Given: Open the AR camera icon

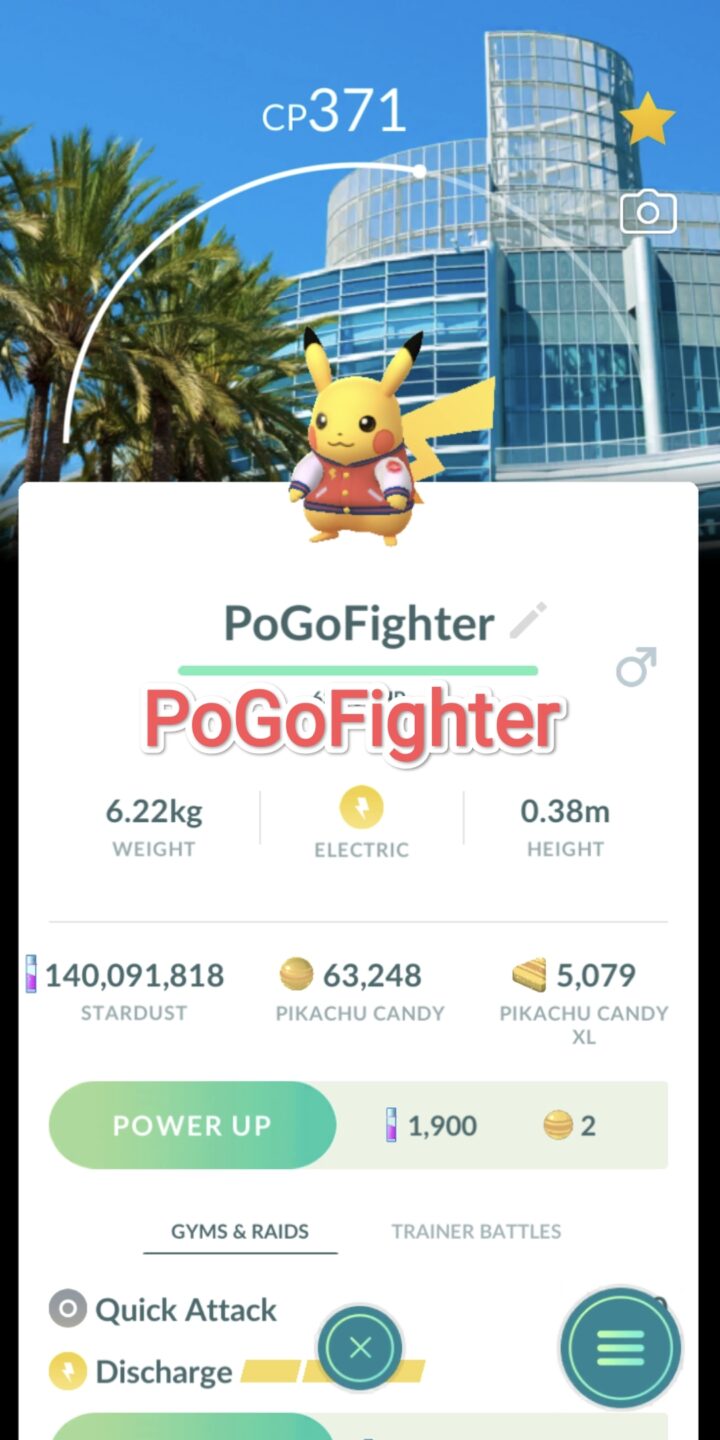Looking at the screenshot, I should (x=648, y=212).
